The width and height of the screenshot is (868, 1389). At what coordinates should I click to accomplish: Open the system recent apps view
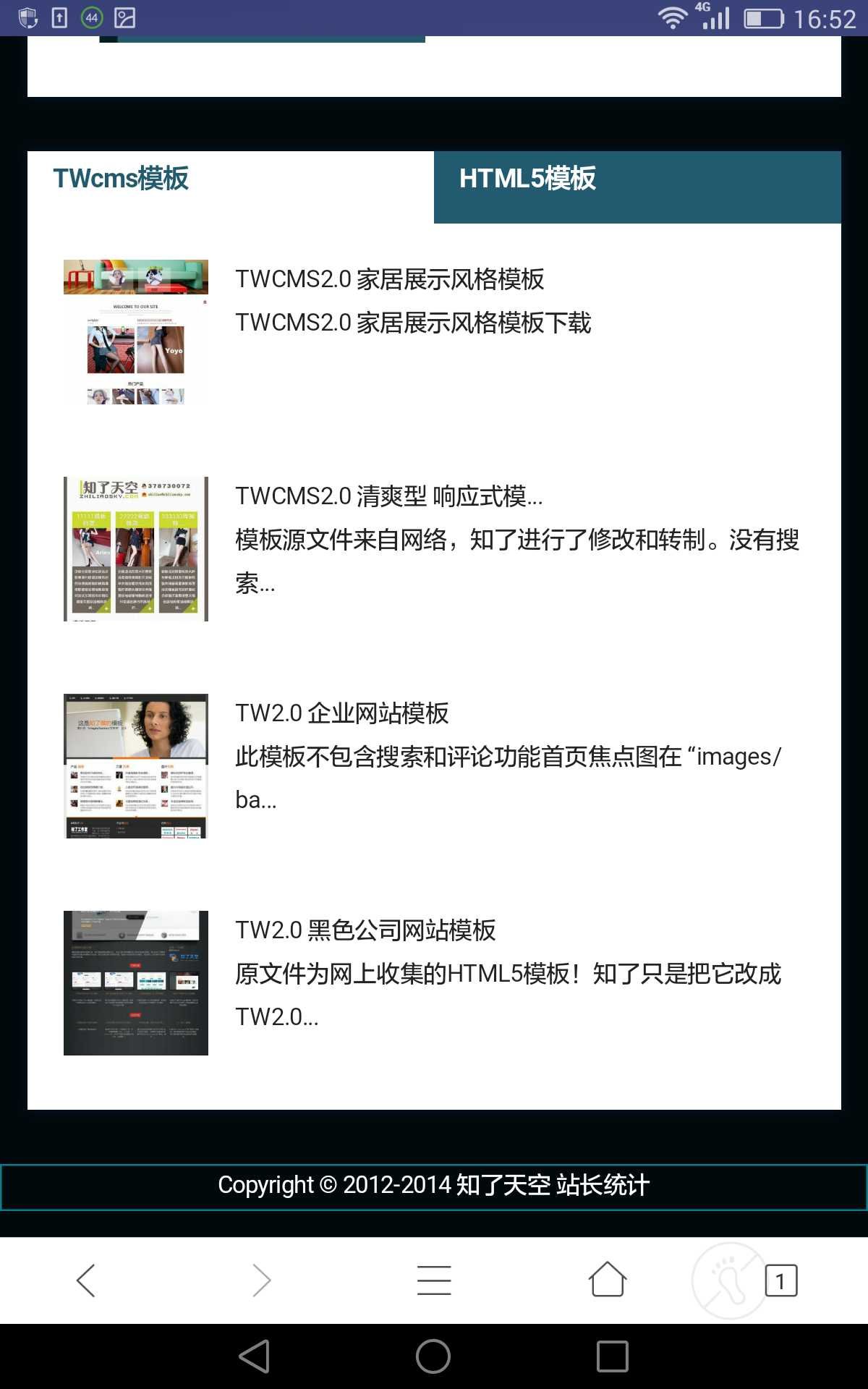[x=612, y=1356]
